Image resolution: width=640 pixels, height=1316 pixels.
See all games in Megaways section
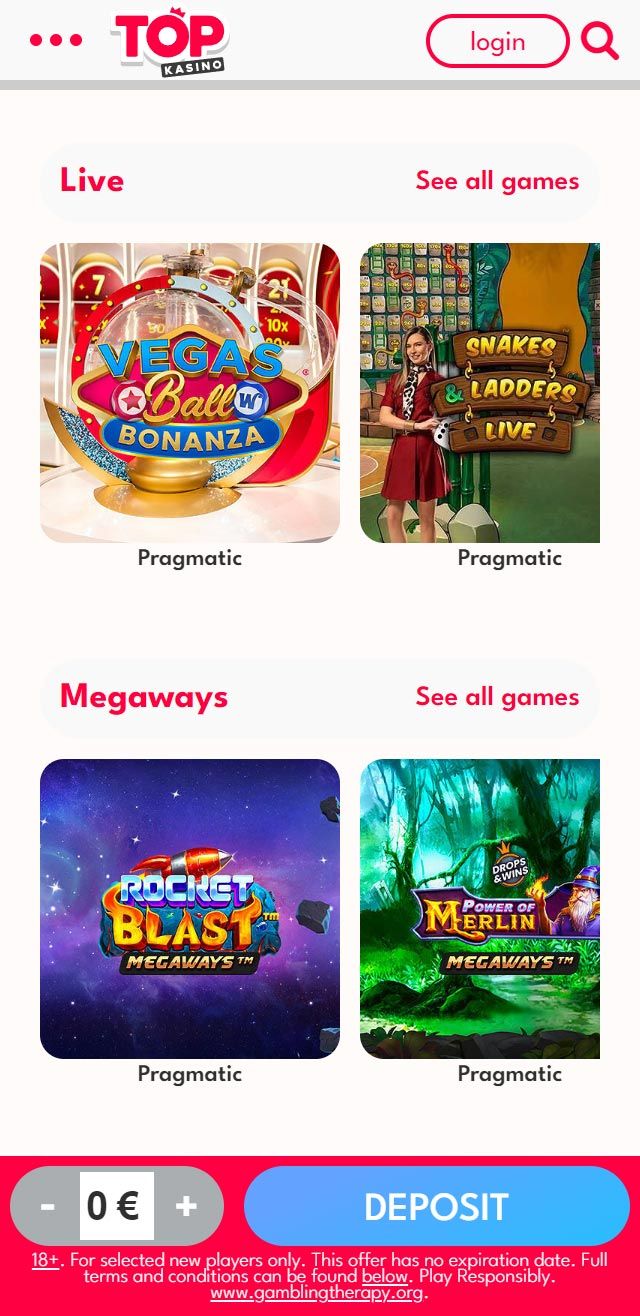497,697
